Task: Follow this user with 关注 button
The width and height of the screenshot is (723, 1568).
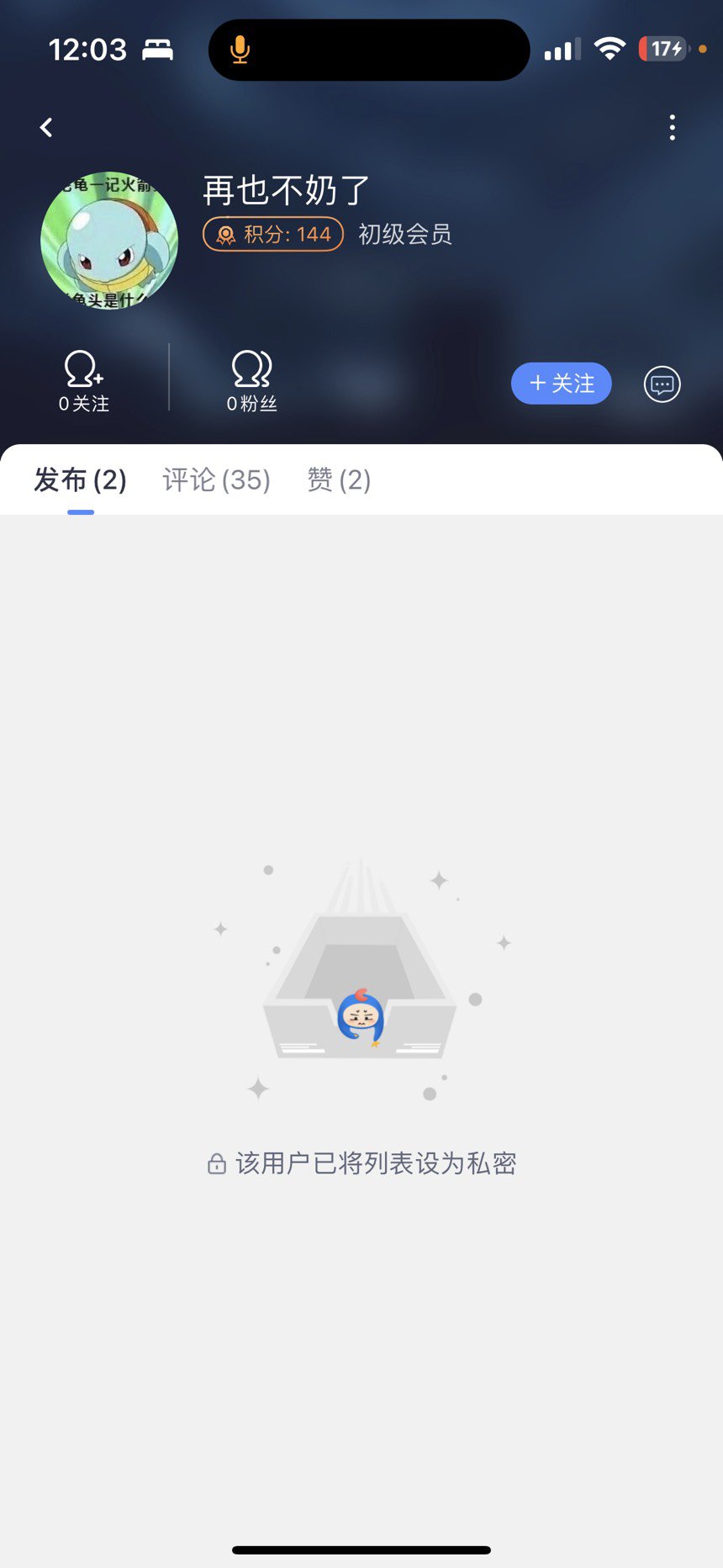Action: pos(561,384)
